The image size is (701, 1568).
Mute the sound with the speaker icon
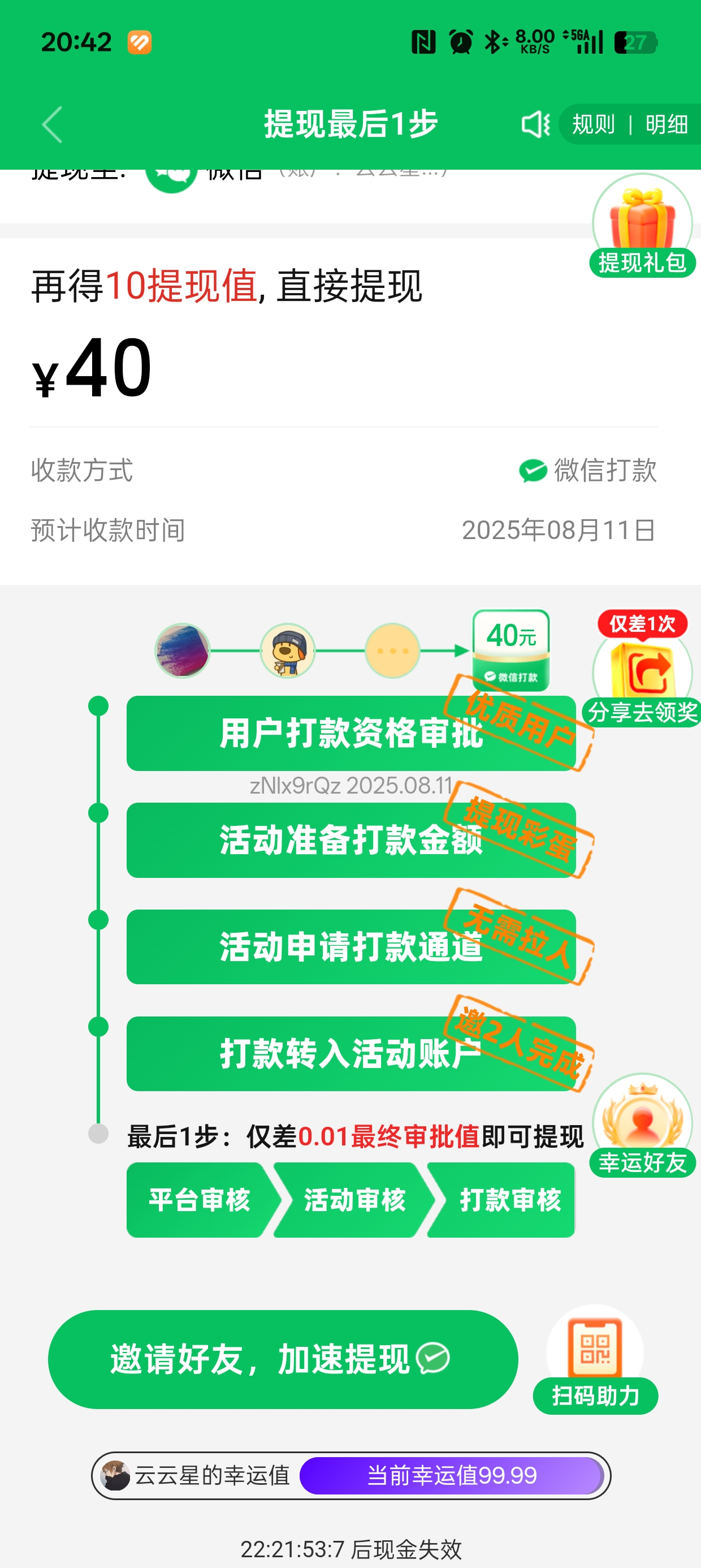tap(535, 125)
